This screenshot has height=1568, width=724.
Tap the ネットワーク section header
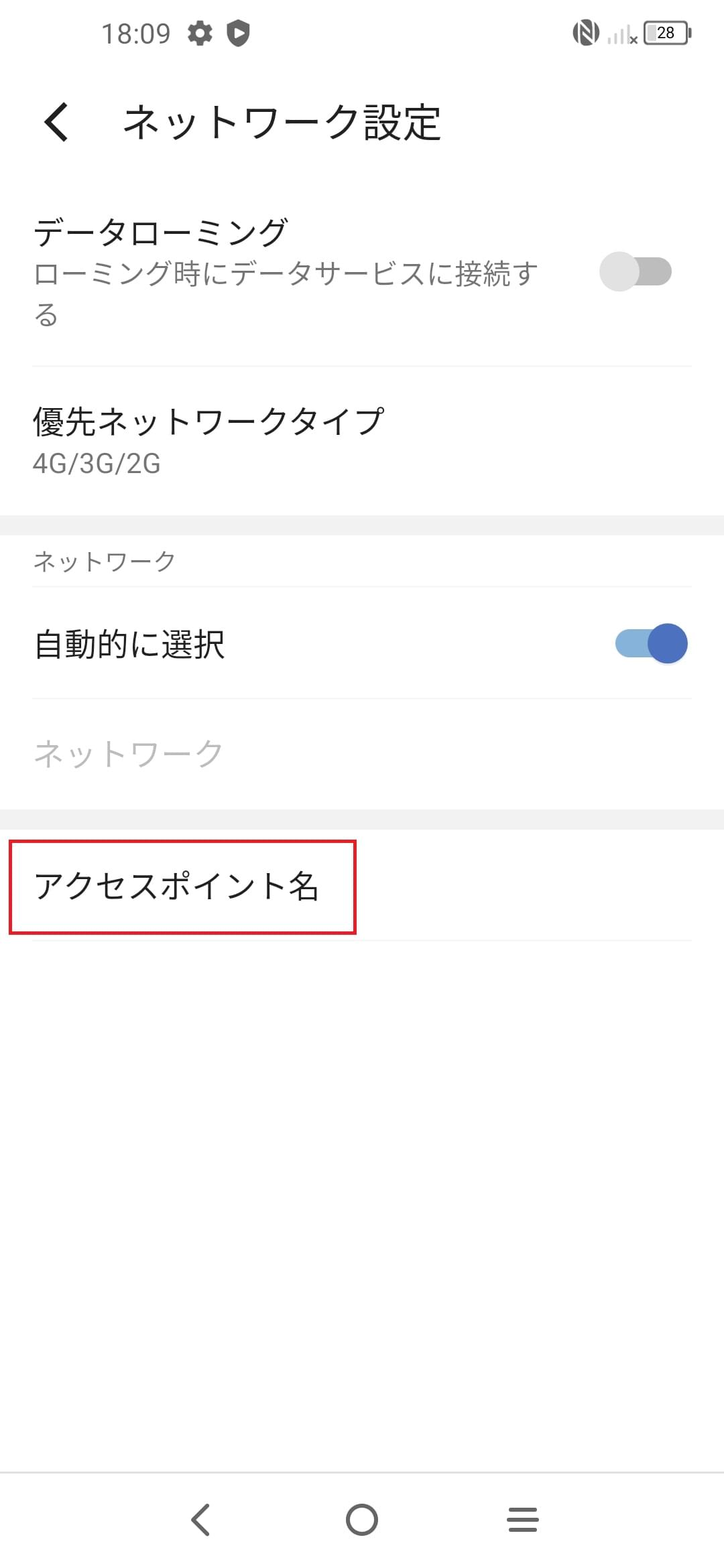tap(104, 560)
